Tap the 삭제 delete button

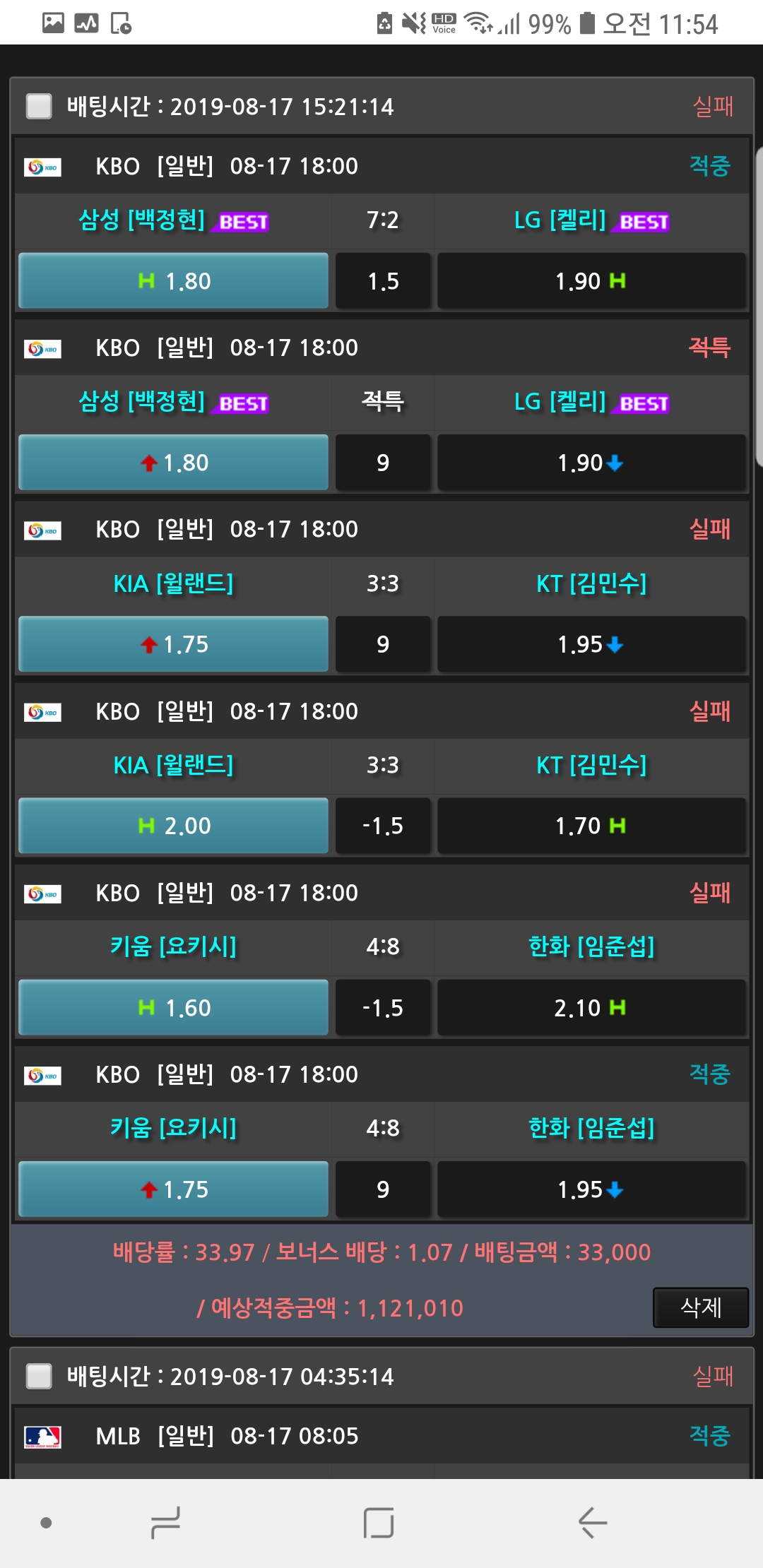[700, 1307]
